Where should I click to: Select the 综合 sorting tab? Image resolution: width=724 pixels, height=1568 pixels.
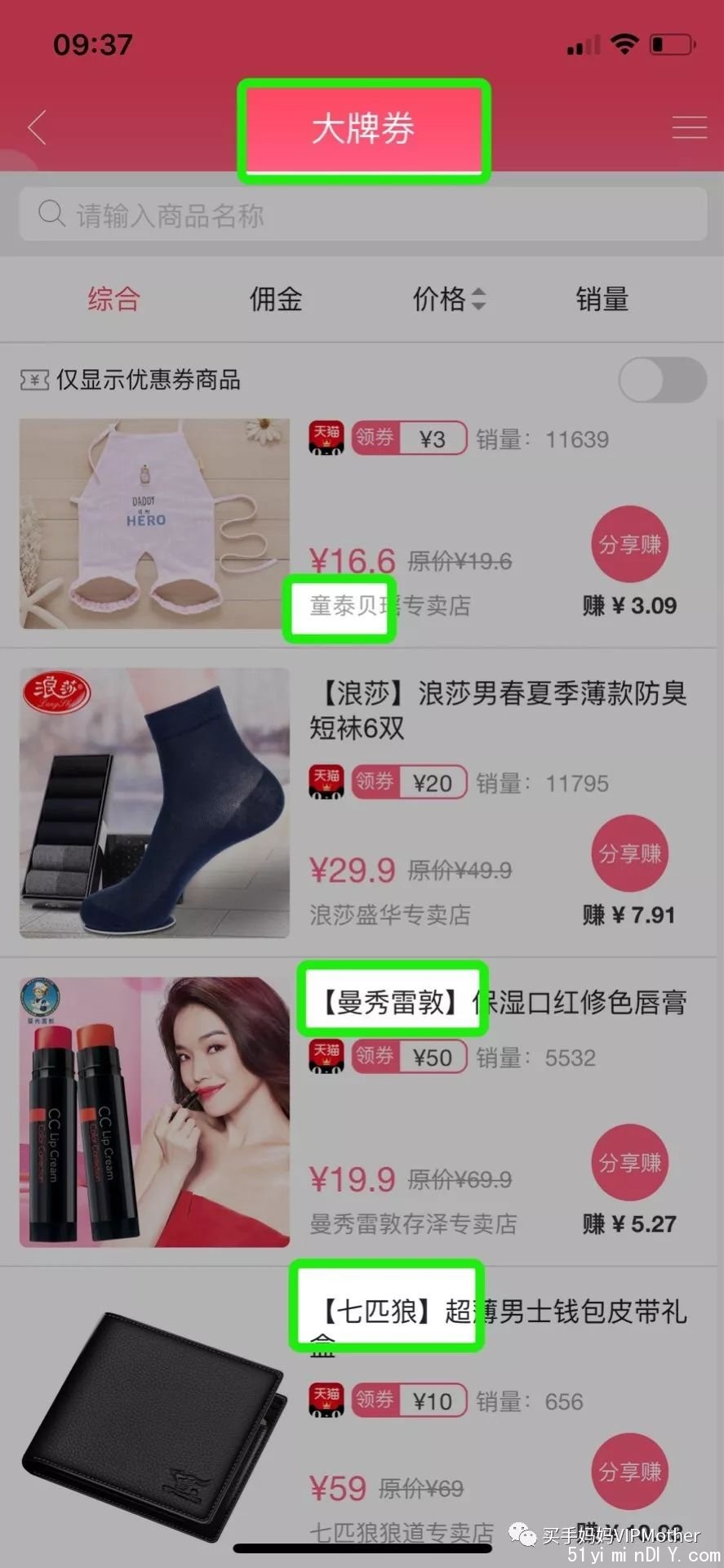(x=113, y=299)
